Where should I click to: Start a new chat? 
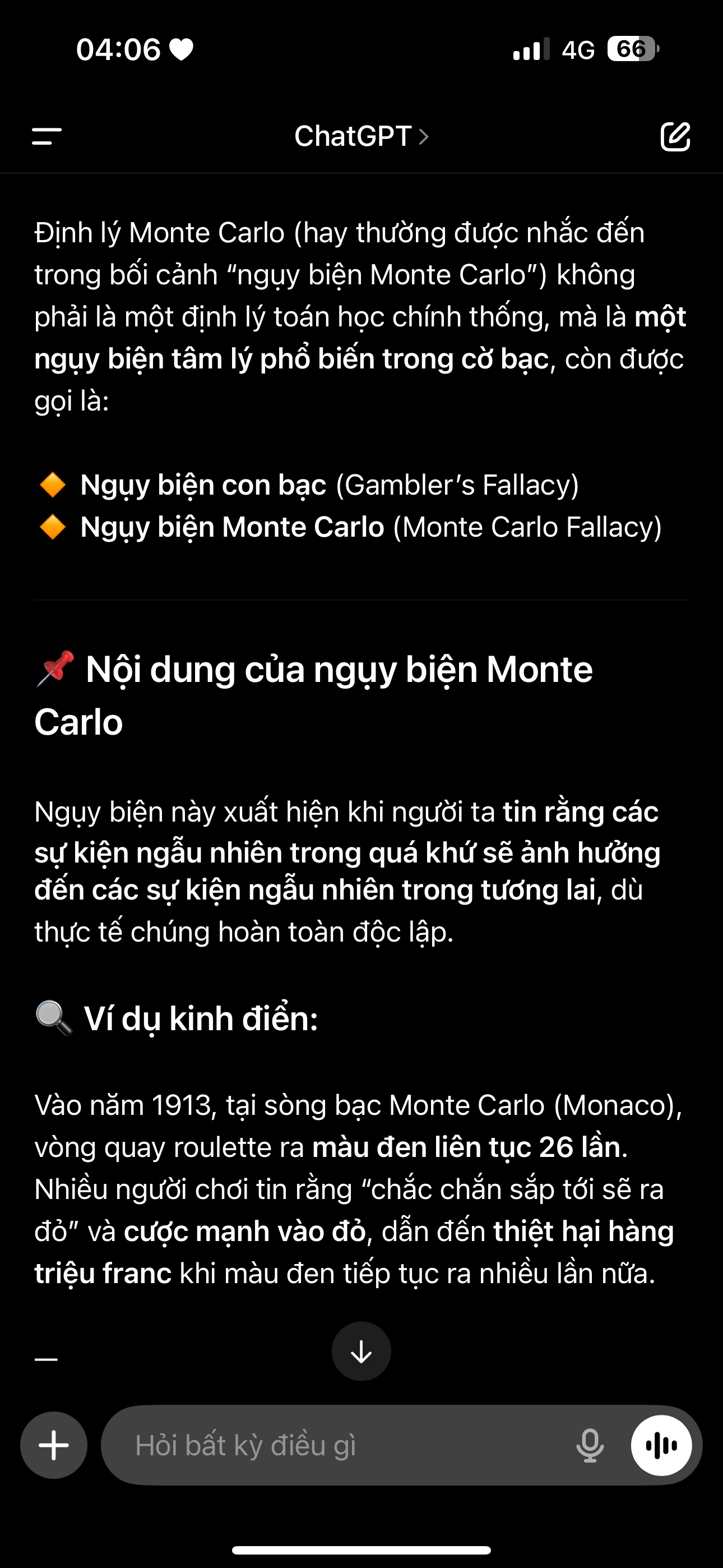point(675,136)
